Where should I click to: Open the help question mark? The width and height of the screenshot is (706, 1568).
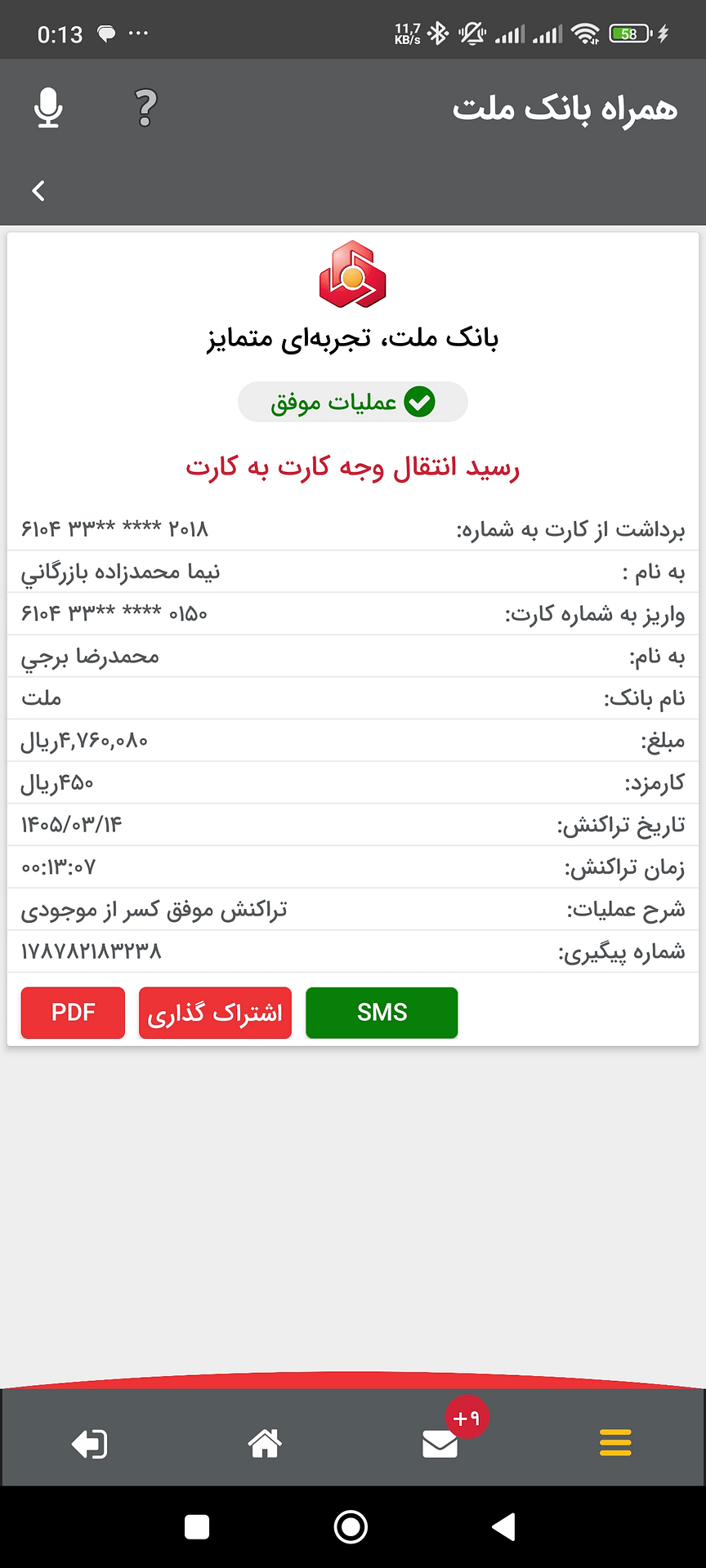(x=145, y=108)
